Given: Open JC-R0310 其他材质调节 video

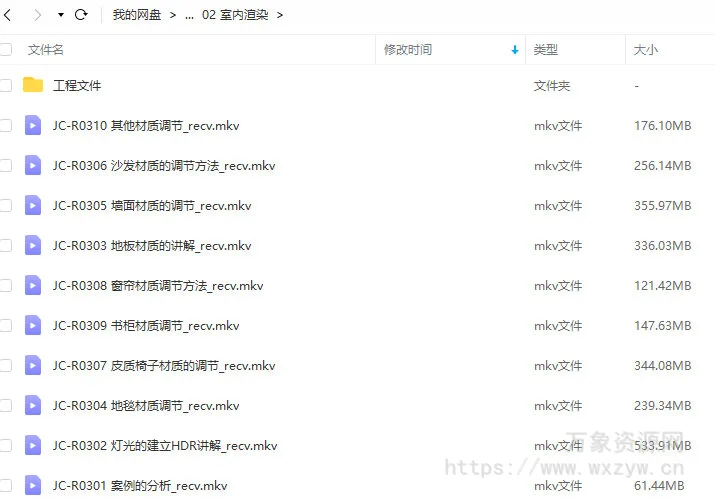Looking at the screenshot, I should point(146,126).
